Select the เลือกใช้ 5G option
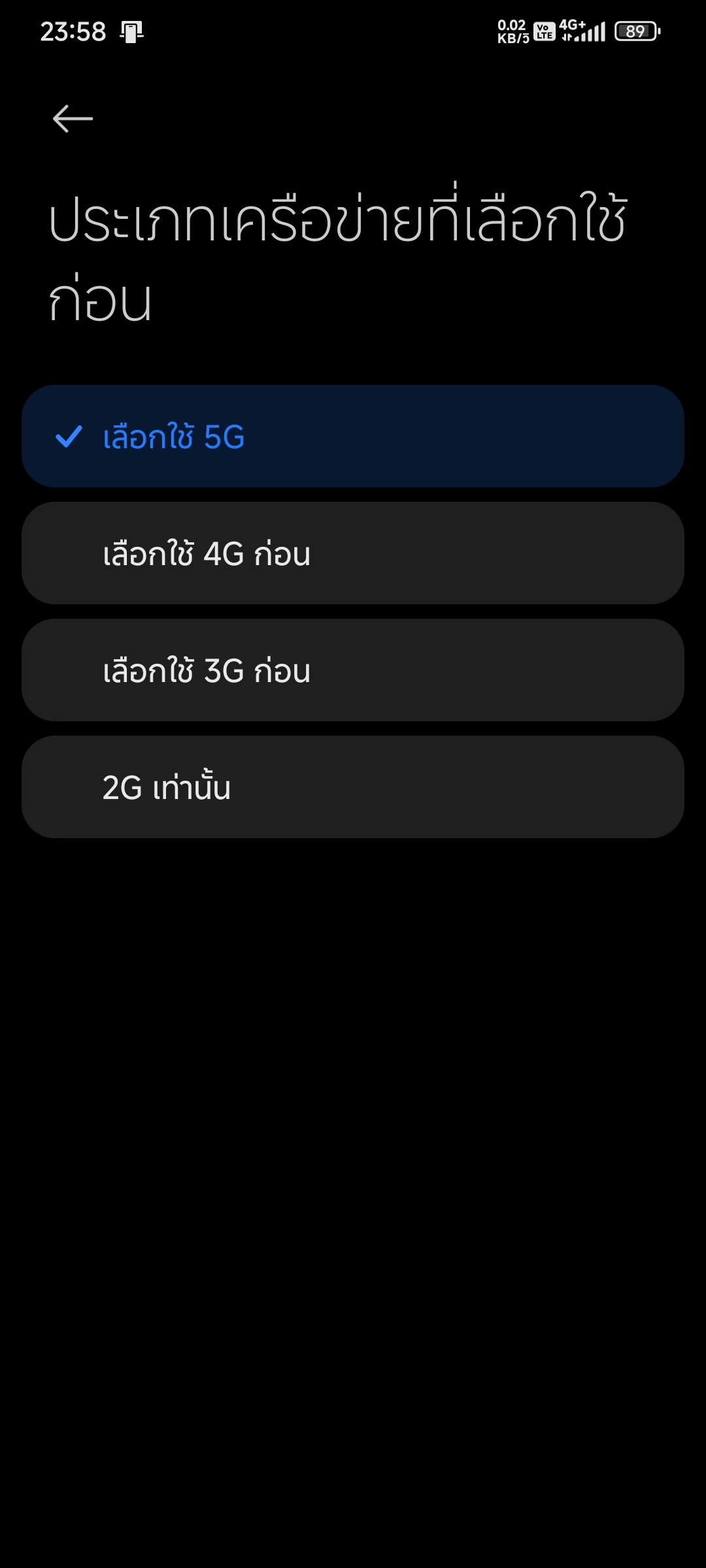Viewport: 706px width, 1568px height. [353, 436]
